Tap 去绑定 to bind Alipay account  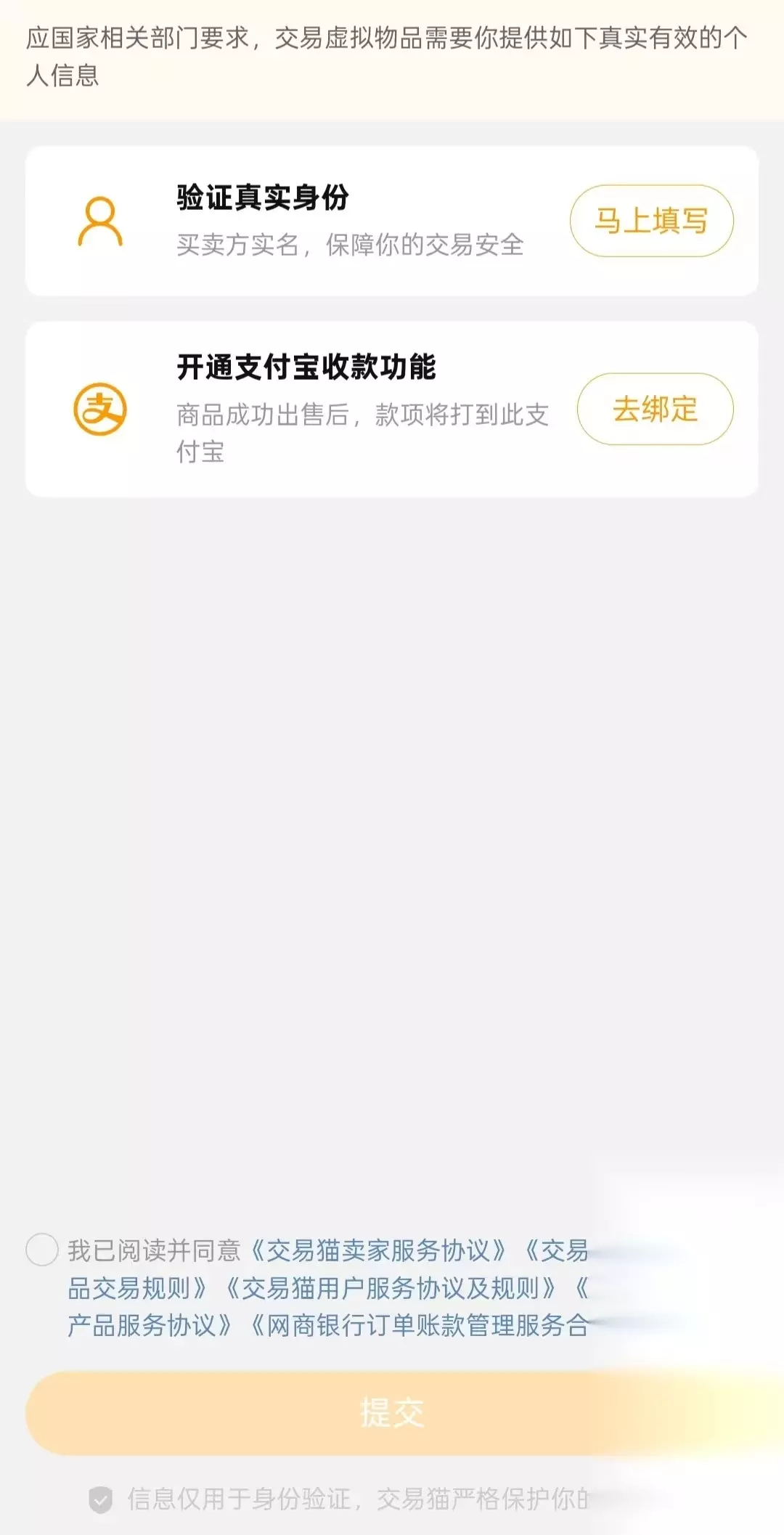[x=655, y=409]
